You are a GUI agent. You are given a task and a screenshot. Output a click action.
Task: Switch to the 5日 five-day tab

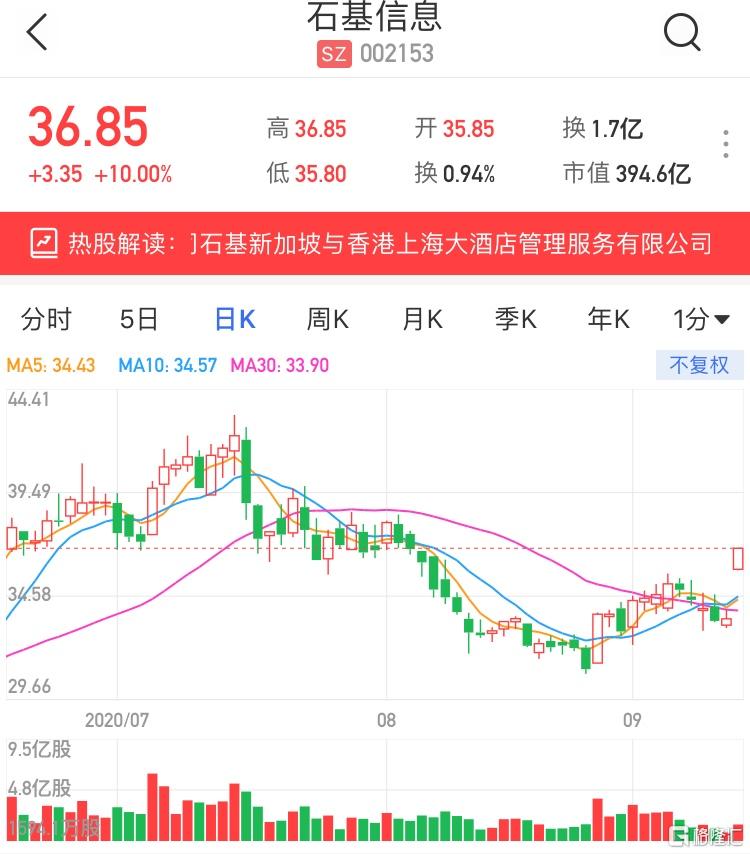tap(141, 318)
